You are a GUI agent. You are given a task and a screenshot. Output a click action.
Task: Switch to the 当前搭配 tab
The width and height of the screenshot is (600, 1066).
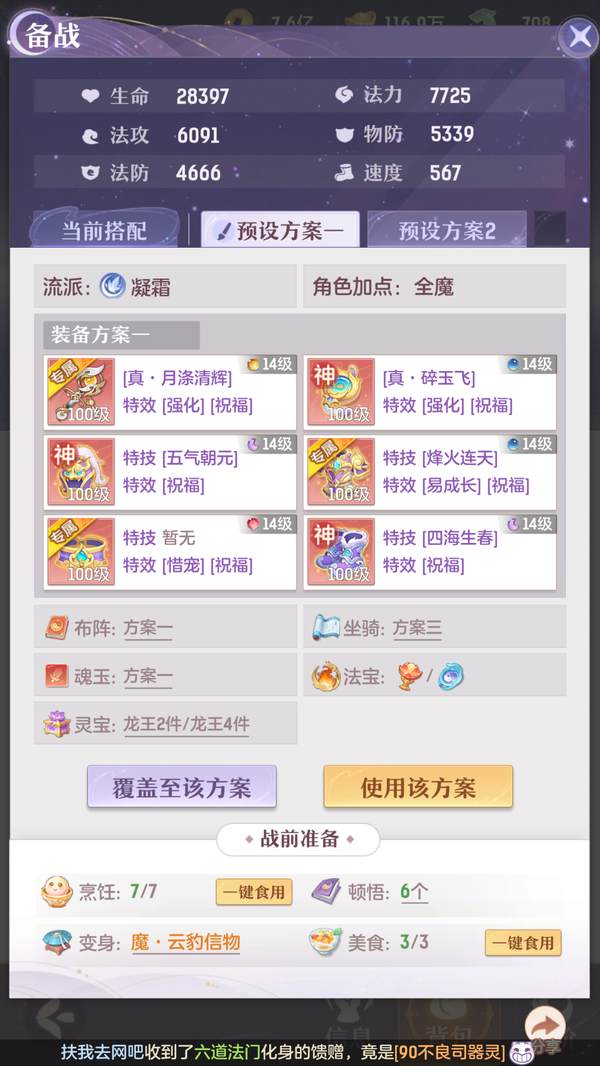point(103,231)
